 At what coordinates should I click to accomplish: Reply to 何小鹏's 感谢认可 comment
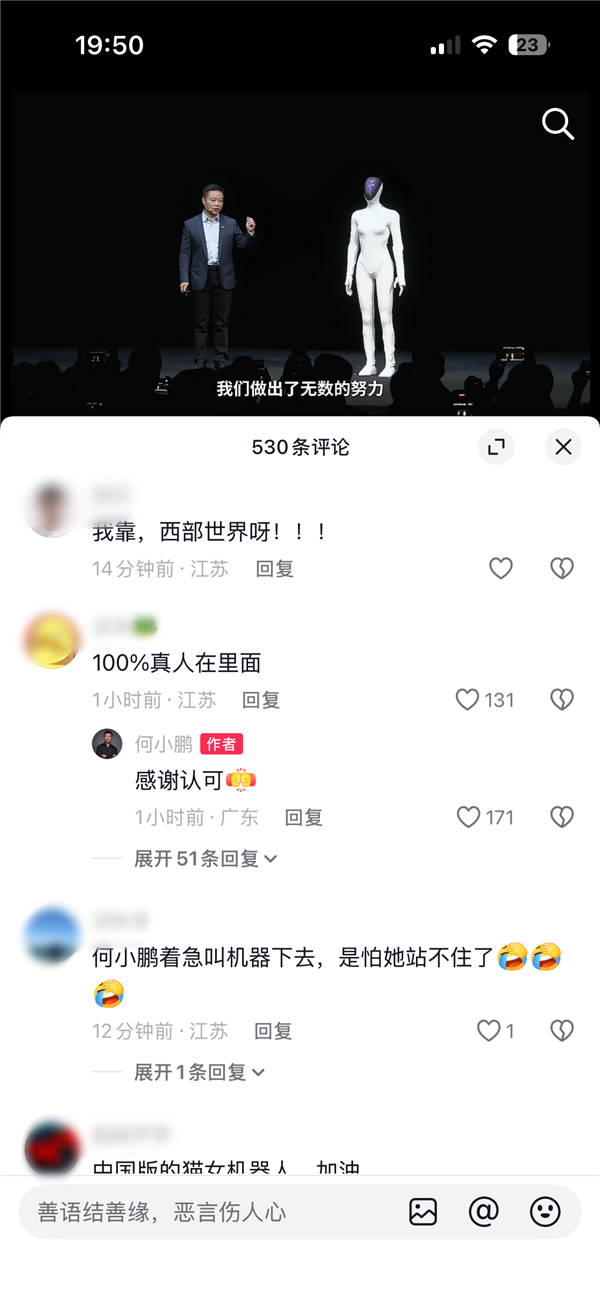click(303, 818)
